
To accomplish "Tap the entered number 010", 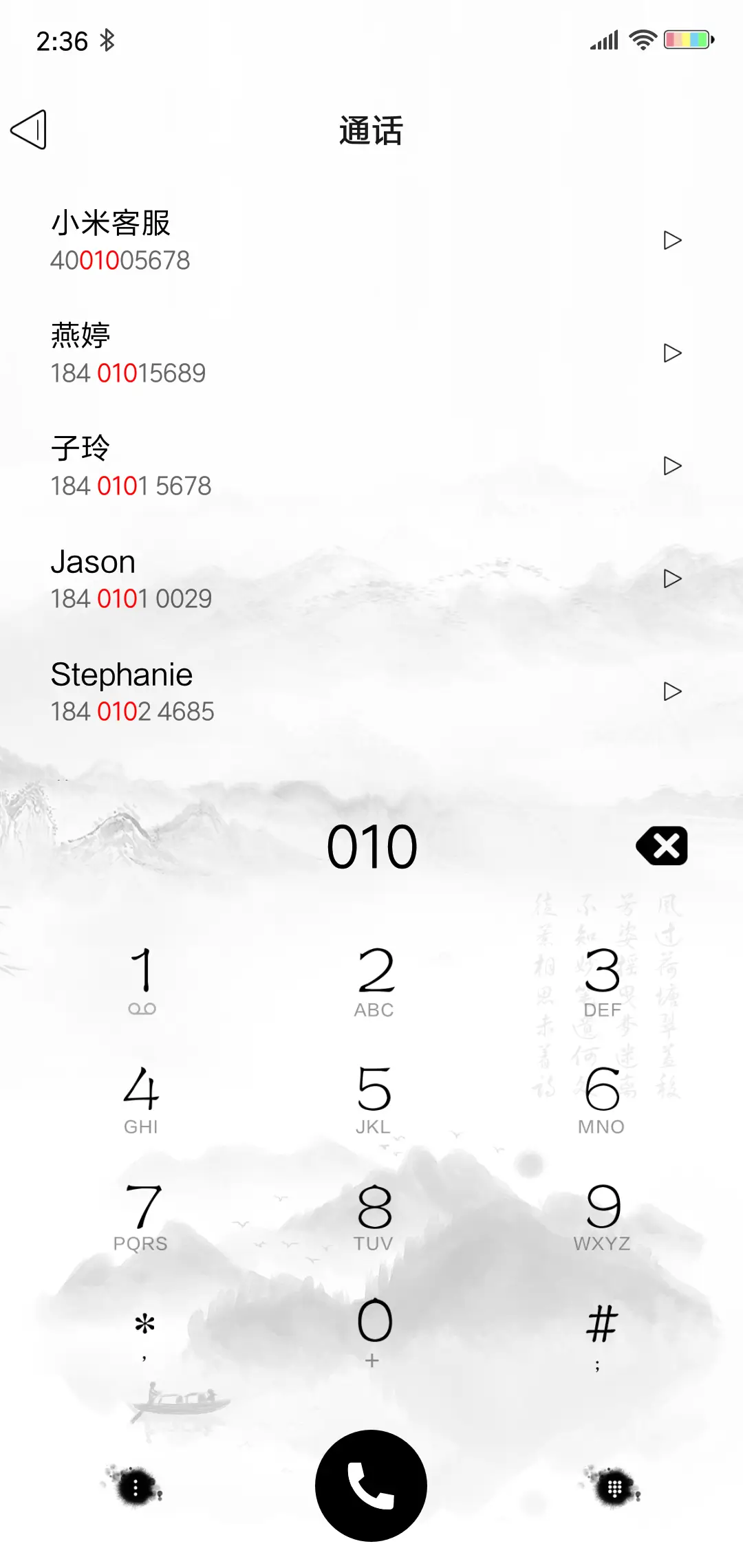I will (x=371, y=846).
